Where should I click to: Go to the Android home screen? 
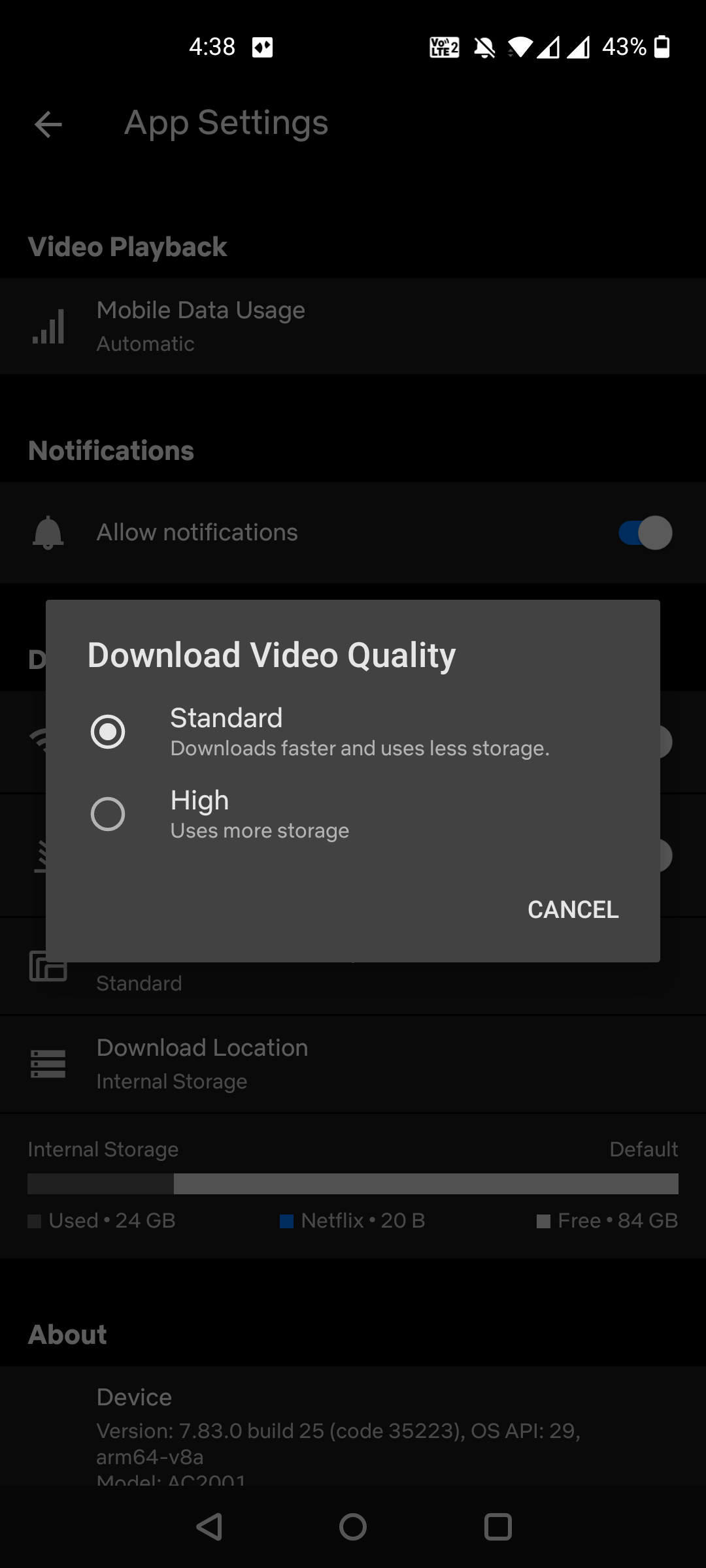tap(353, 1527)
